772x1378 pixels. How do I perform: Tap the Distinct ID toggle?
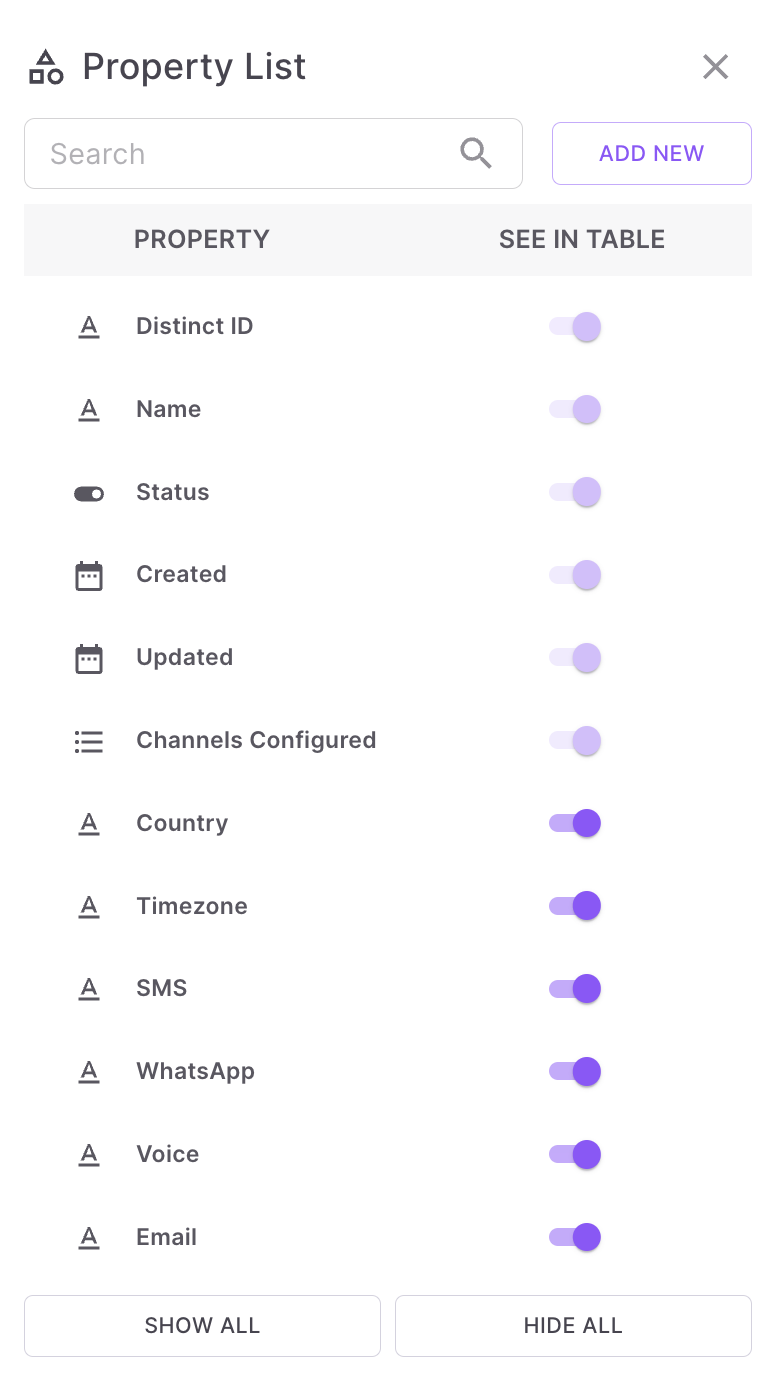pyautogui.click(x=575, y=327)
